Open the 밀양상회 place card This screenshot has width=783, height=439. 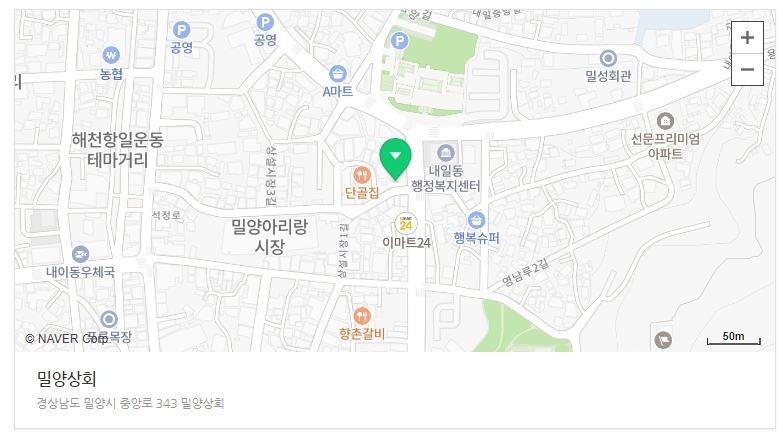(x=66, y=380)
